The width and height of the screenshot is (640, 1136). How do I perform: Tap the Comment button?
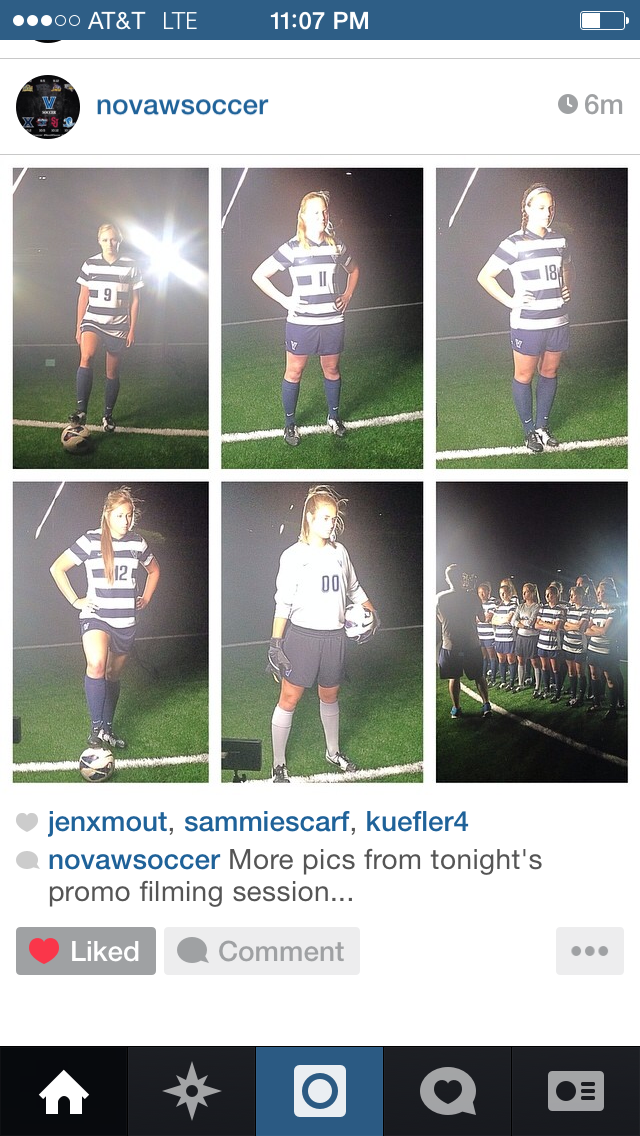pyautogui.click(x=262, y=951)
